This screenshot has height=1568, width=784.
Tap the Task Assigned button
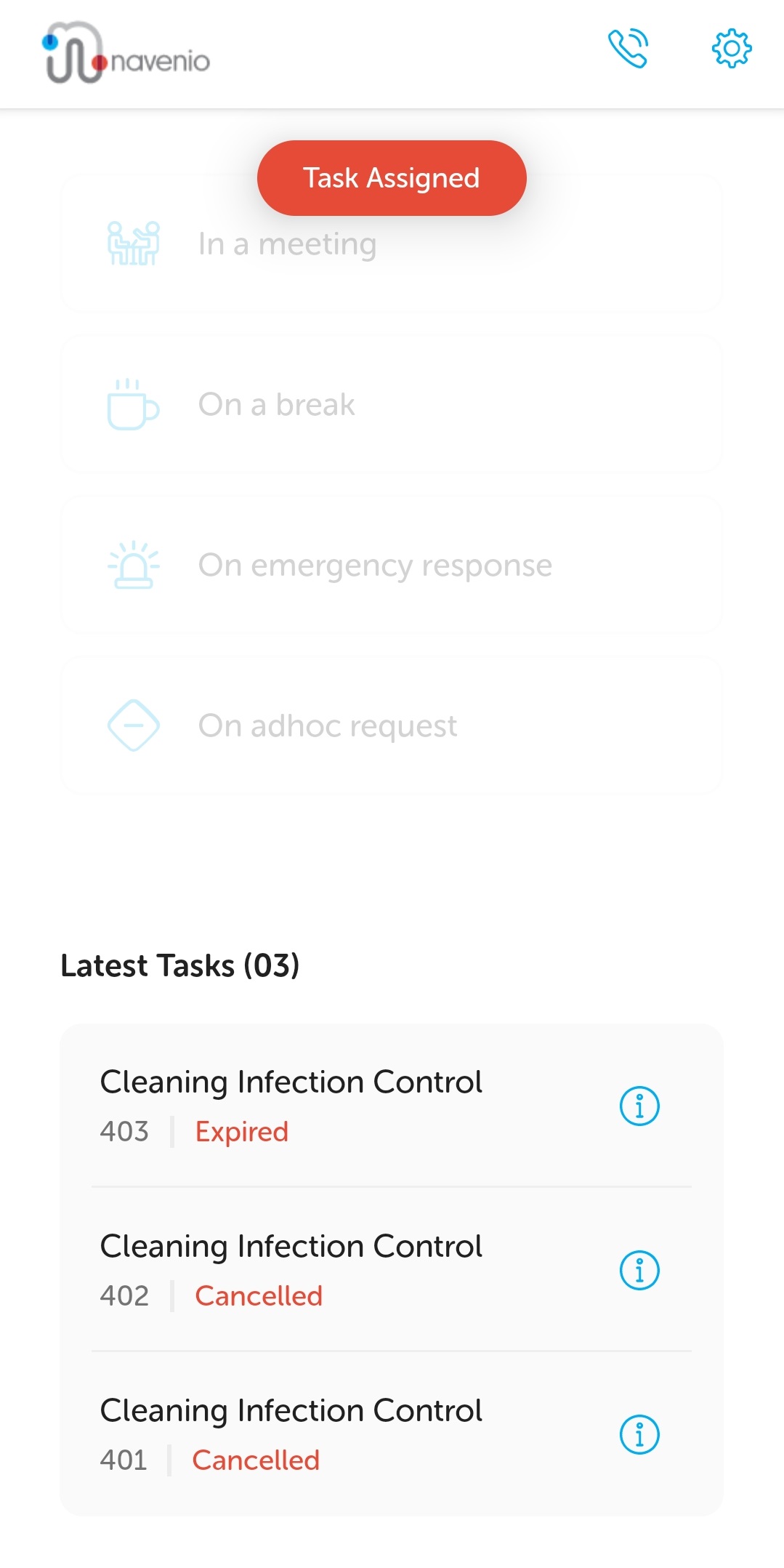[x=392, y=178]
